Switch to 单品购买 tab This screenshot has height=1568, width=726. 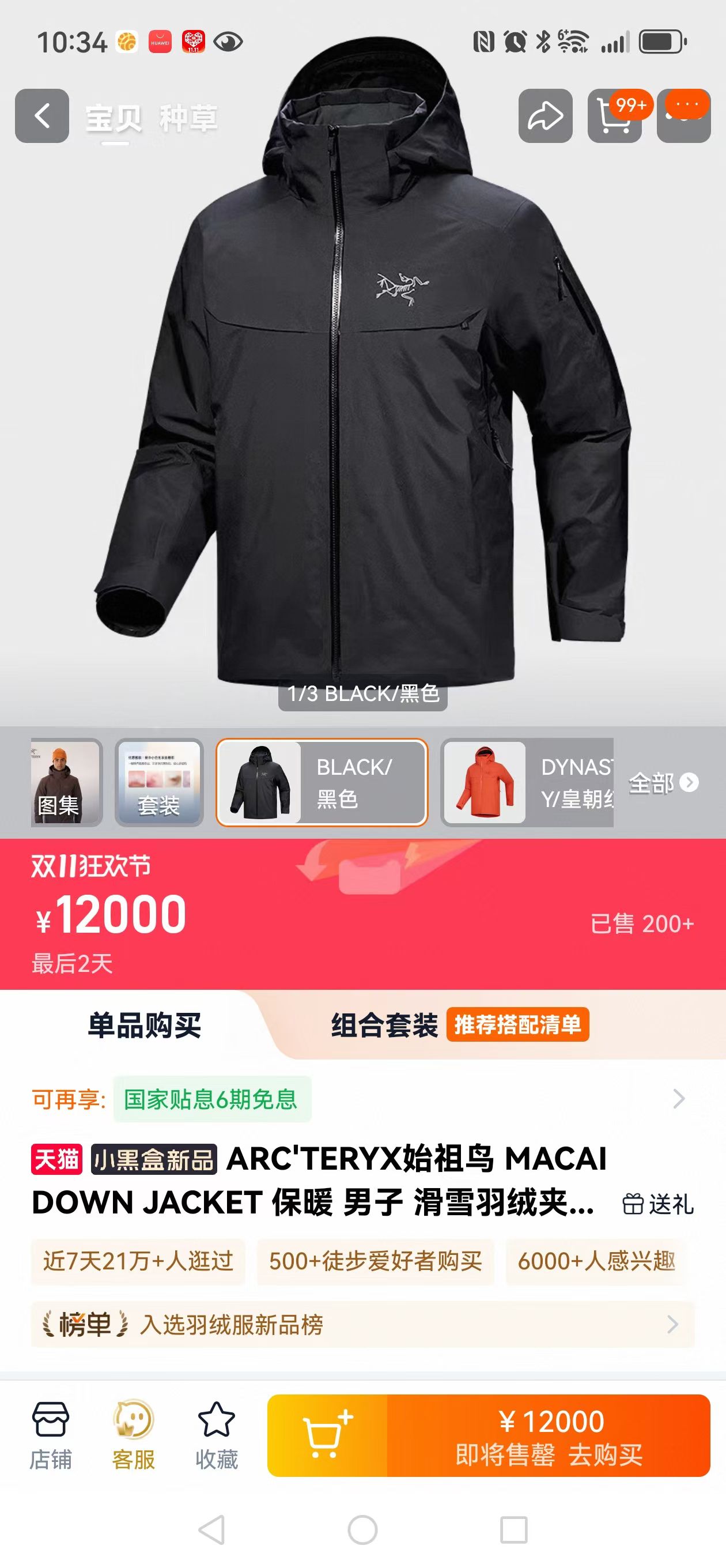[144, 1025]
